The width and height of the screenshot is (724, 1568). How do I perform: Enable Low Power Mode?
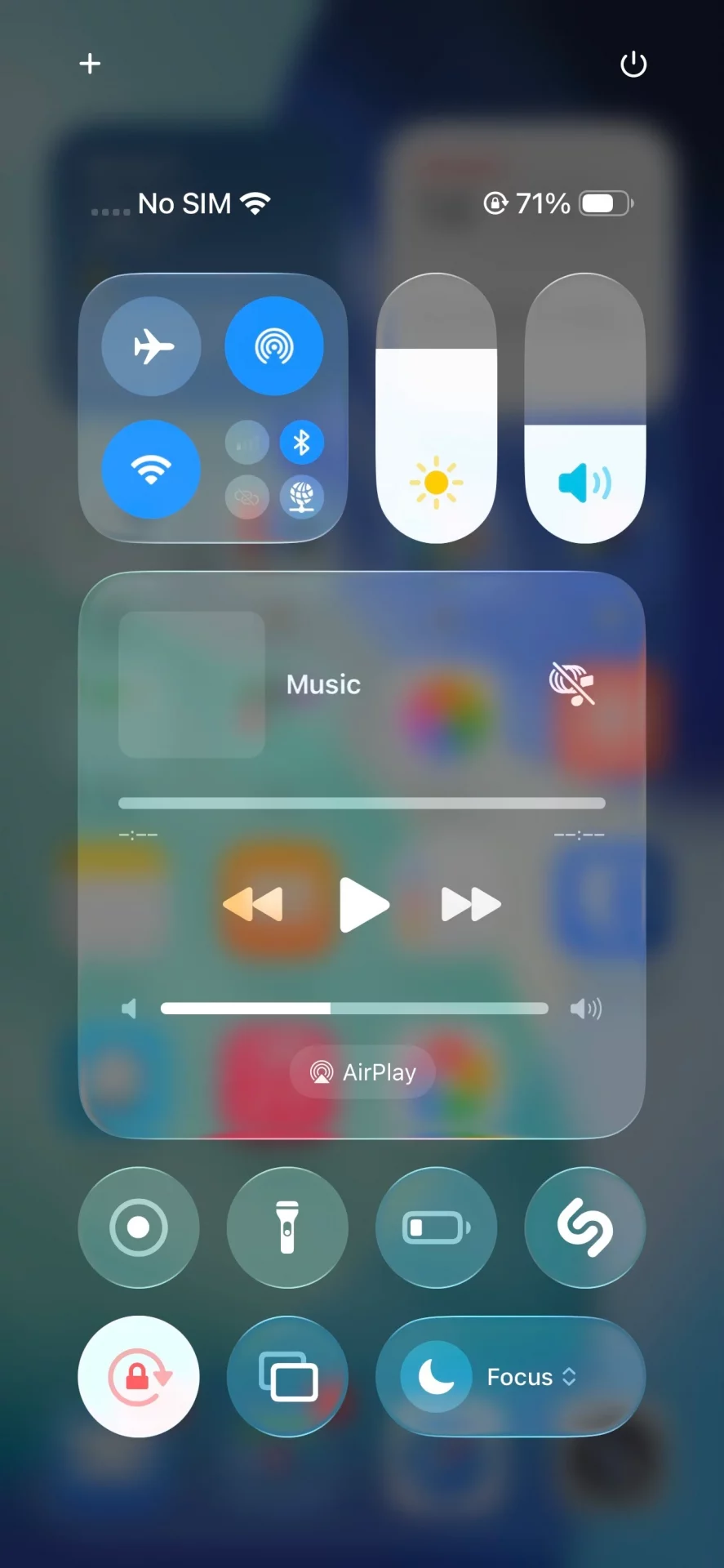click(436, 1227)
